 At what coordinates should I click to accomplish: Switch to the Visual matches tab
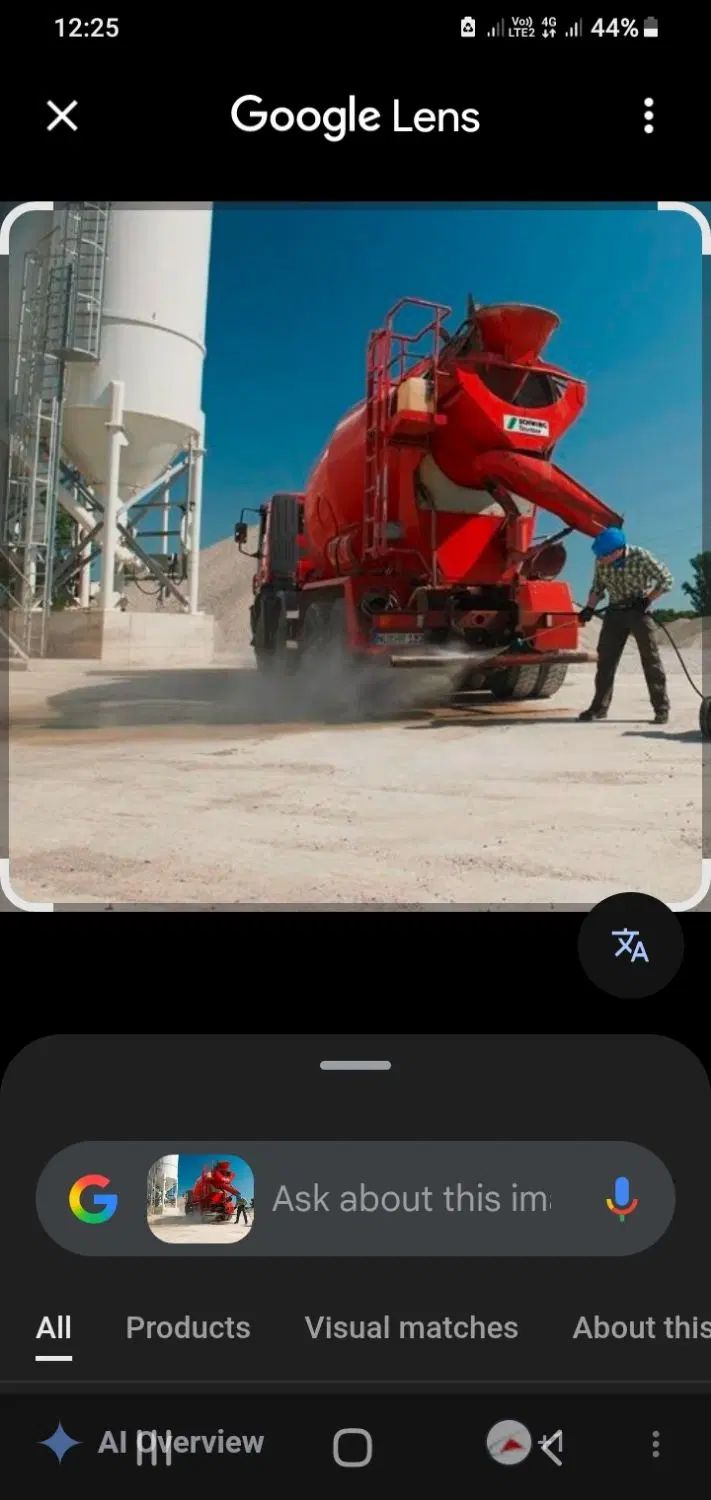coord(411,1328)
